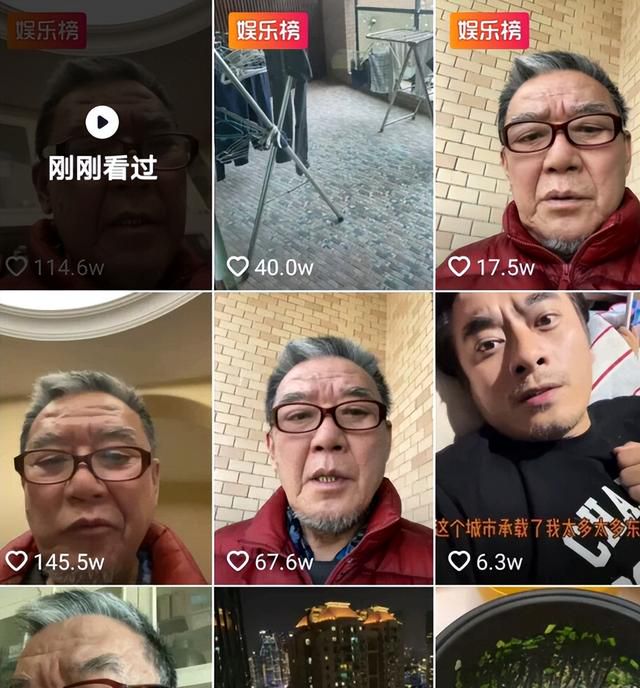Play the recently watched video with 114.6w likes
This screenshot has width=640, height=688.
pos(102,123)
